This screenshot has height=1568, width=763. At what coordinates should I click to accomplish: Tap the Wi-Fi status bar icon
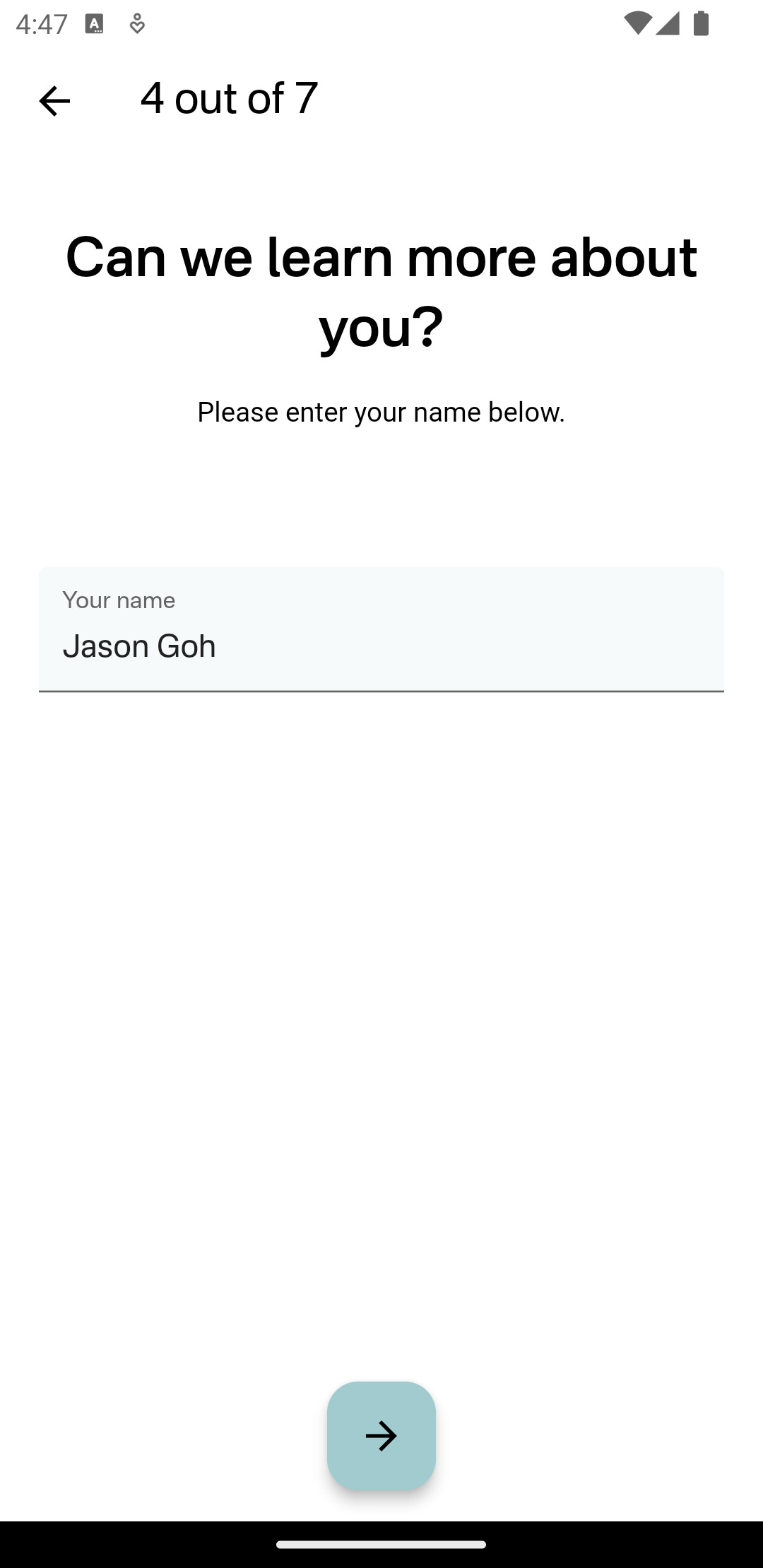coord(639,23)
